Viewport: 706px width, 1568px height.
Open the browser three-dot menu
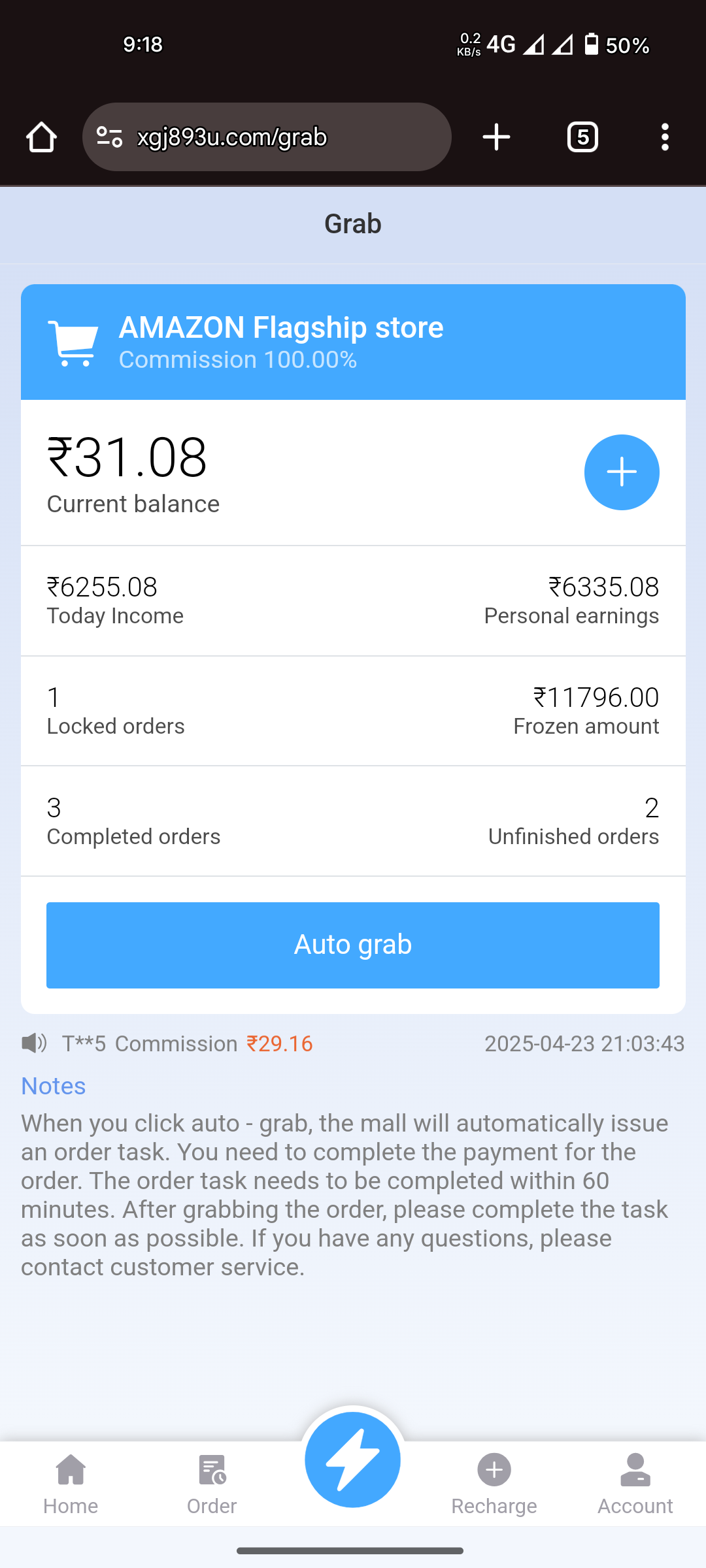665,137
